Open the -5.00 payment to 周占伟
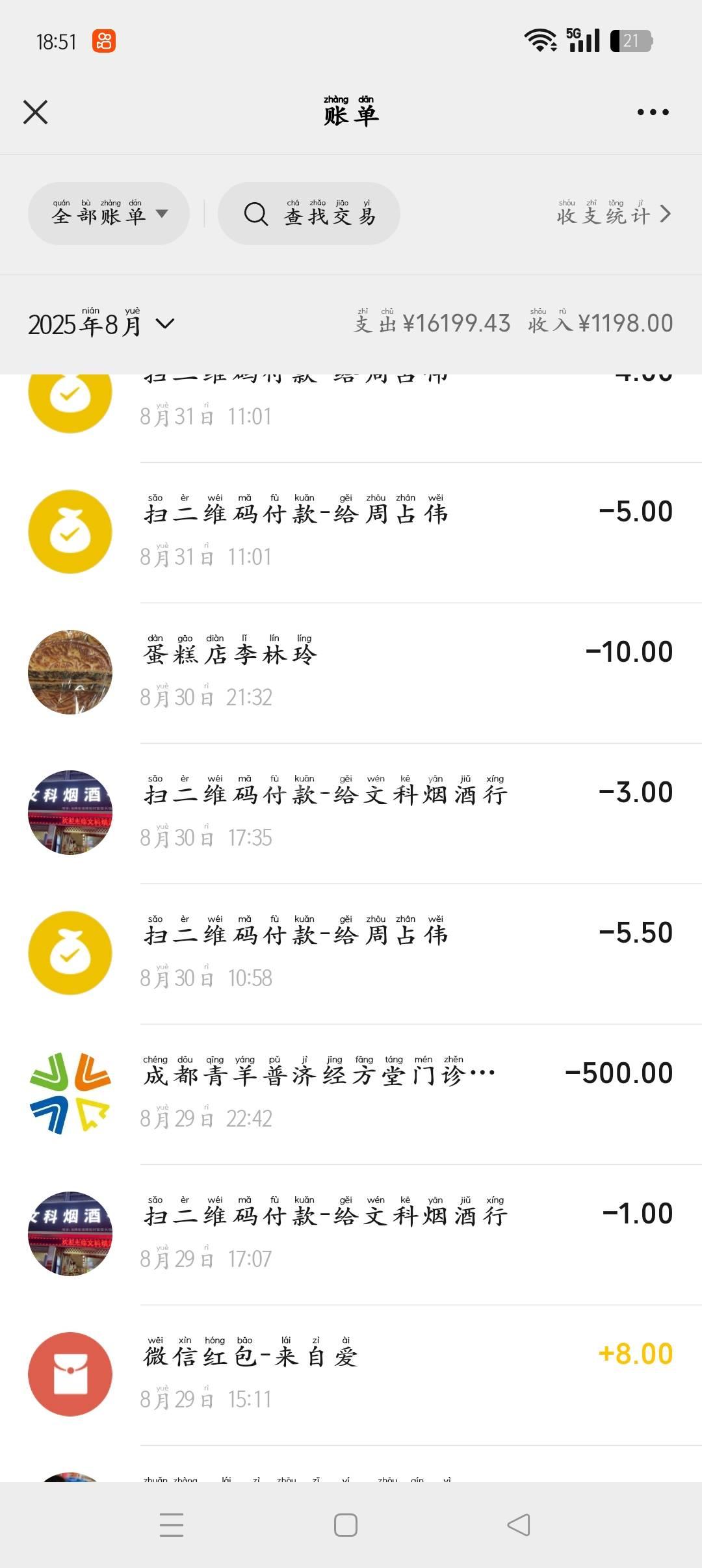Viewport: 702px width, 1568px height. [x=351, y=532]
